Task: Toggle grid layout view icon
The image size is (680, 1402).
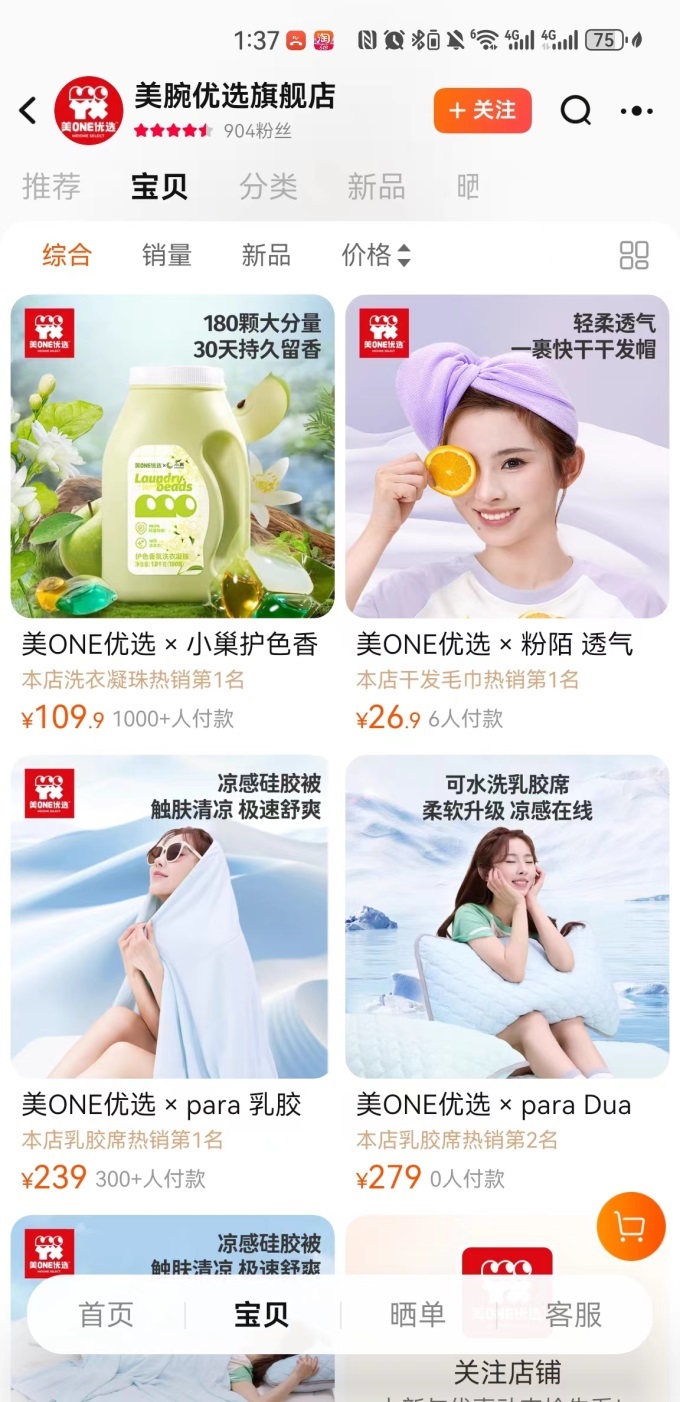Action: click(x=634, y=255)
